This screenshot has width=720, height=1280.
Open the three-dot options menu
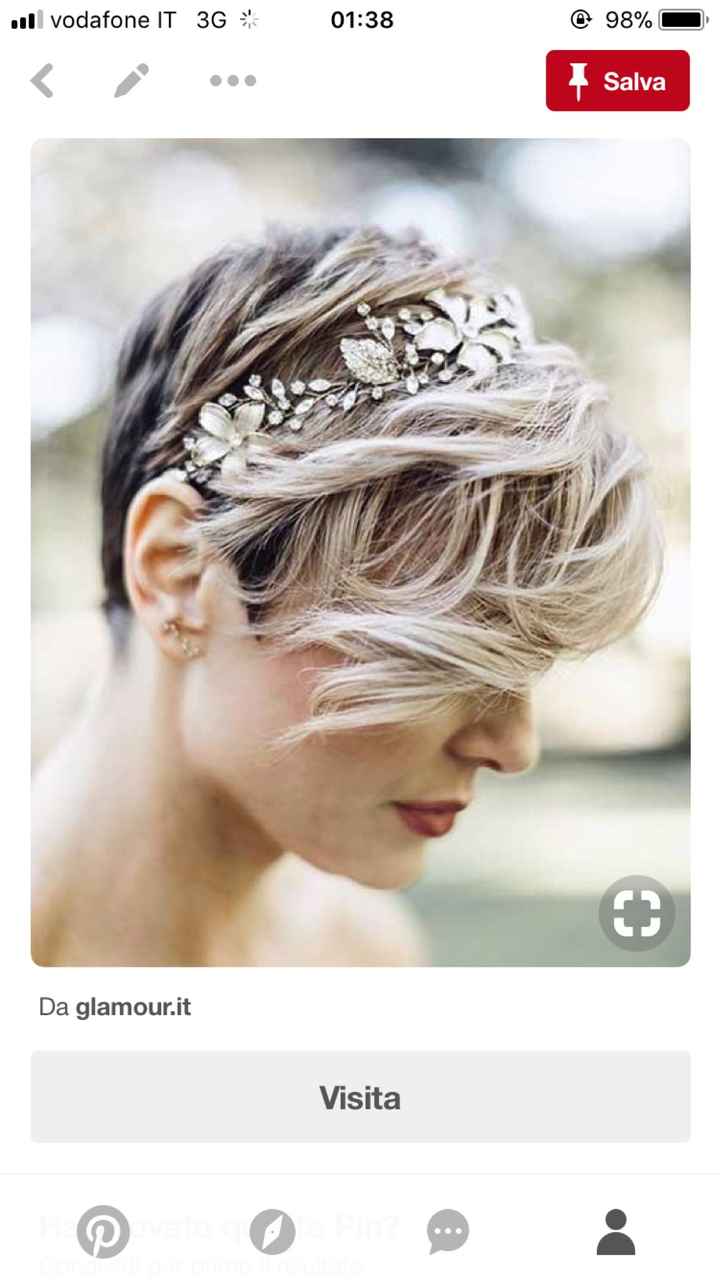(x=231, y=81)
